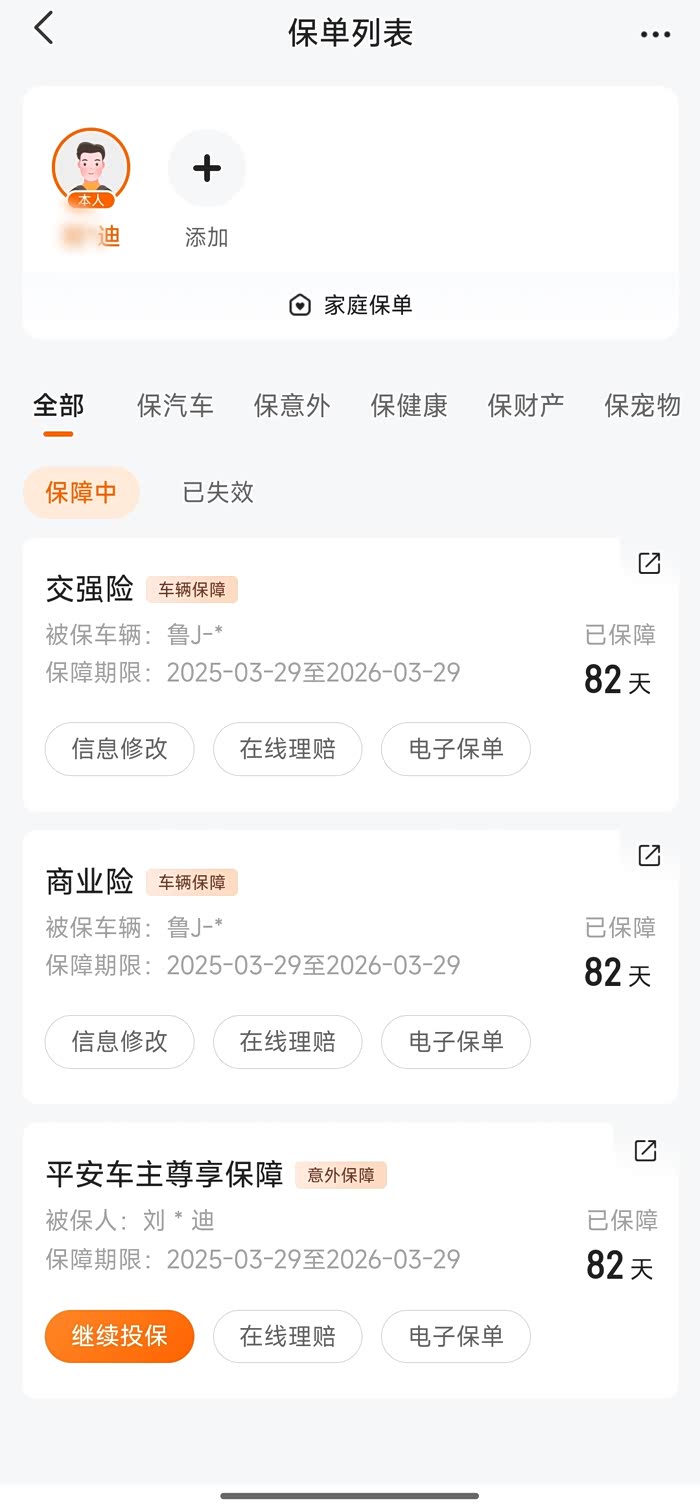Switch to the 保健康 tab
700x1512 pixels.
click(x=409, y=405)
